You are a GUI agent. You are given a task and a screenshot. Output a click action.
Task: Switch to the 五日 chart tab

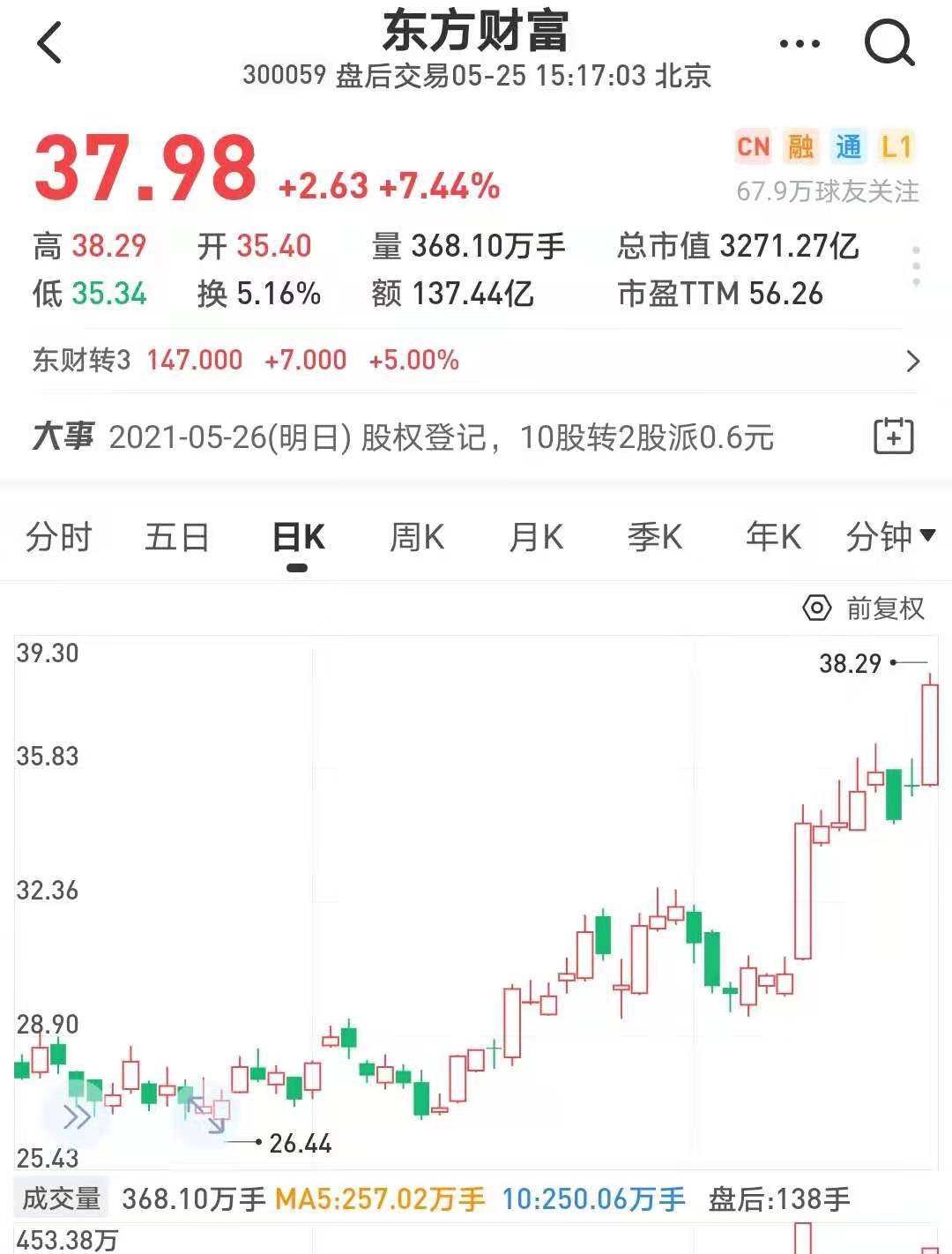177,536
